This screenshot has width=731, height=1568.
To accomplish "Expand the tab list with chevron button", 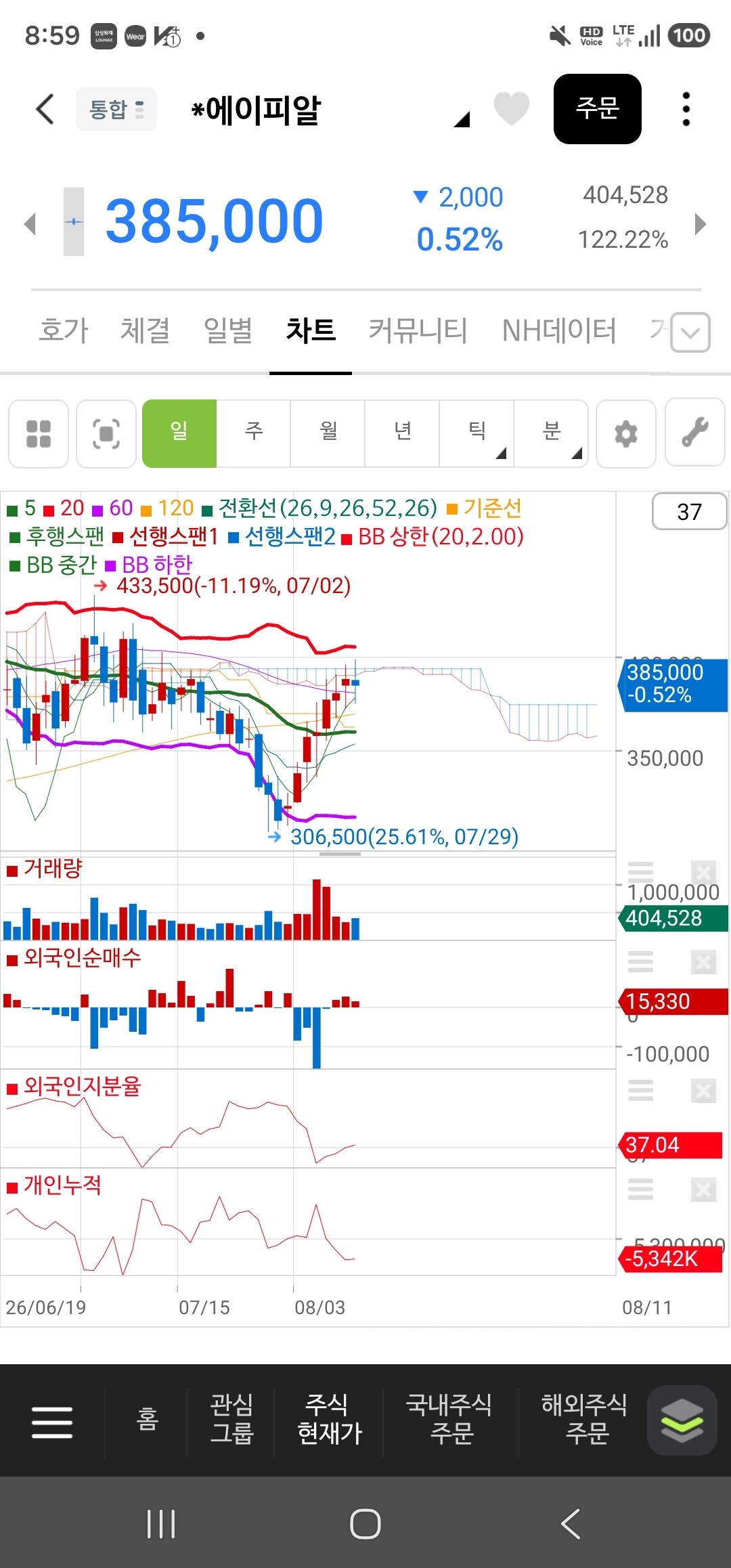I will 690,332.
